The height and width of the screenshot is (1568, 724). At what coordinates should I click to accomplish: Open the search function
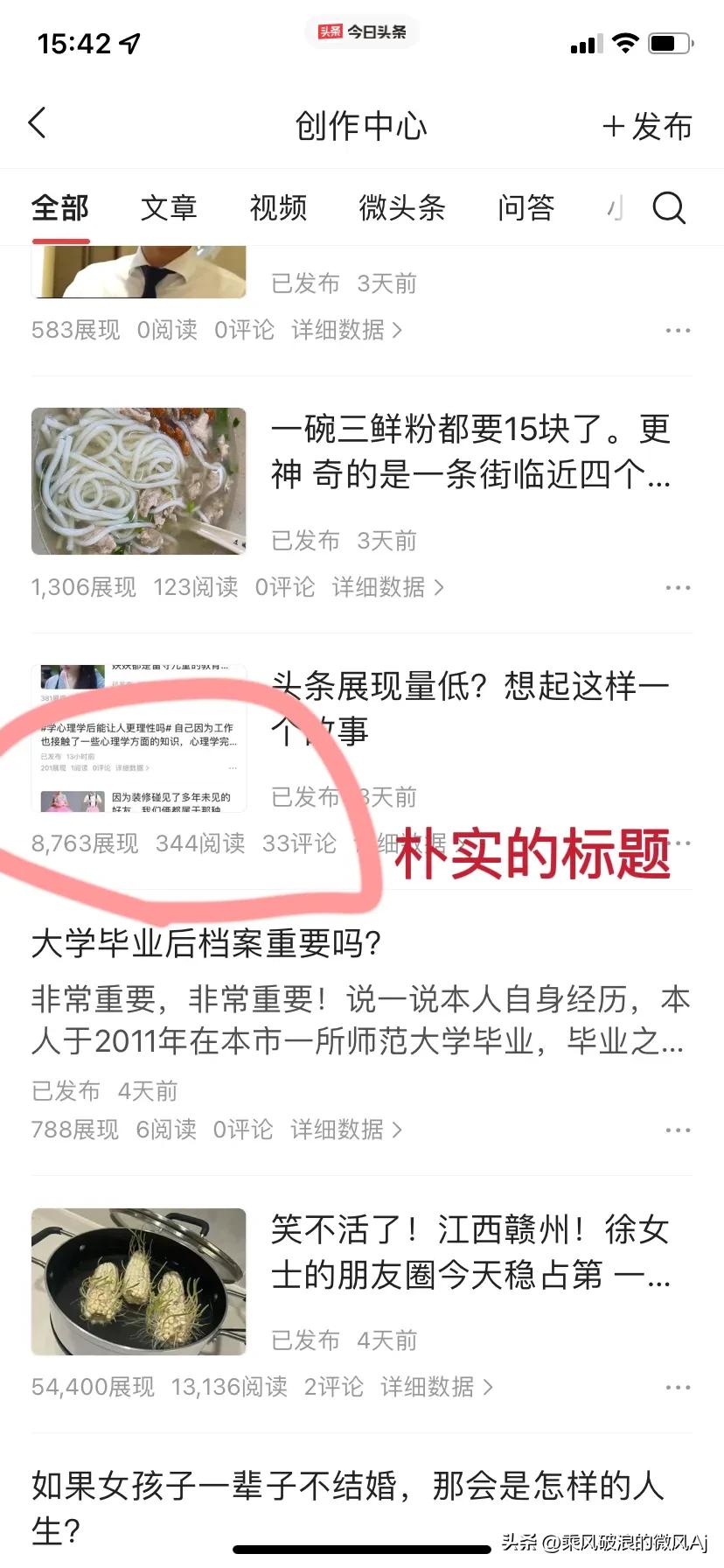[668, 207]
